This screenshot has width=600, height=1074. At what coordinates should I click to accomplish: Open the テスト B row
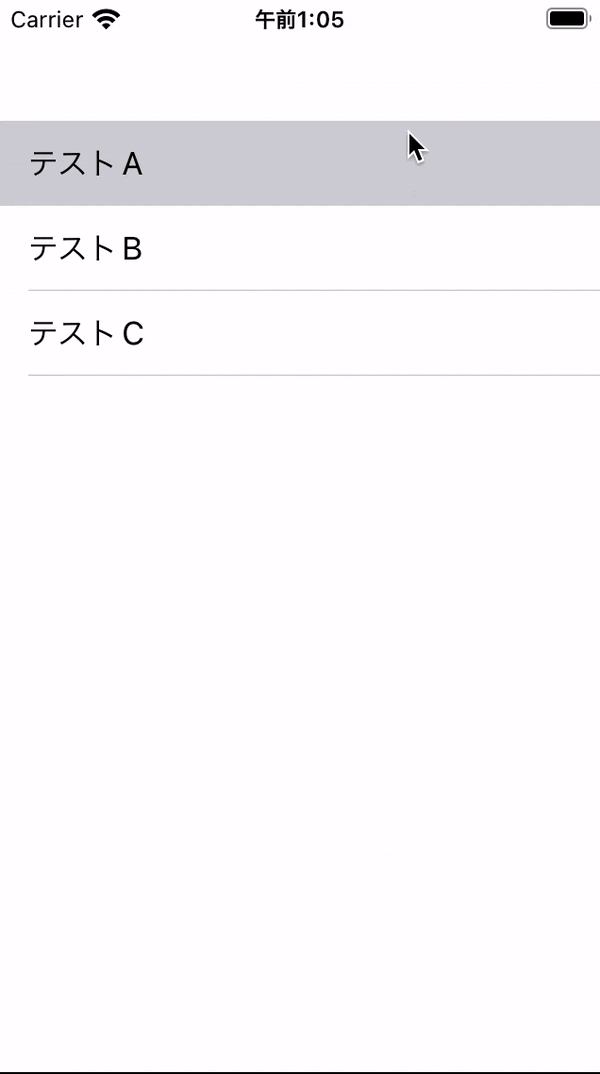point(300,248)
